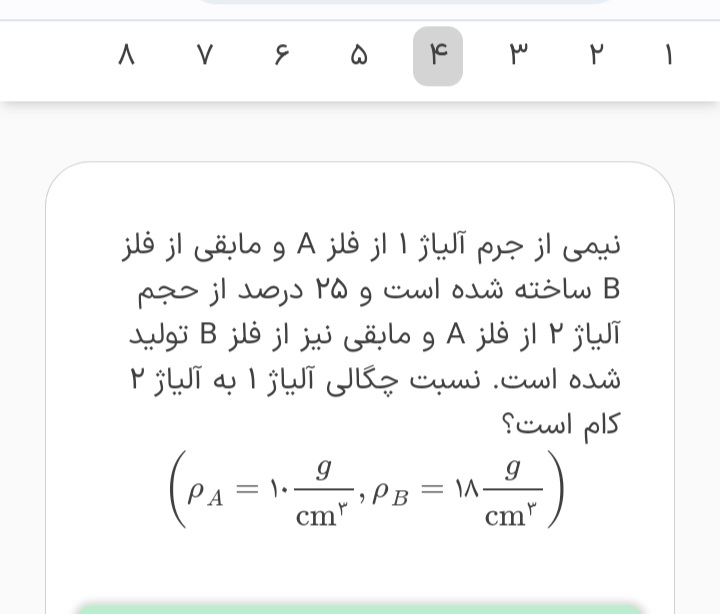Viewport: 720px width, 614px height.
Task: Jump to question ۳
Action: (517, 56)
